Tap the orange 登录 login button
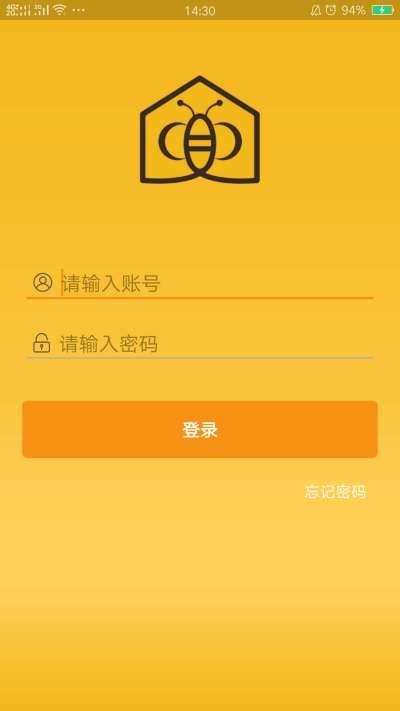Image resolution: width=400 pixels, height=711 pixels. tap(200, 429)
